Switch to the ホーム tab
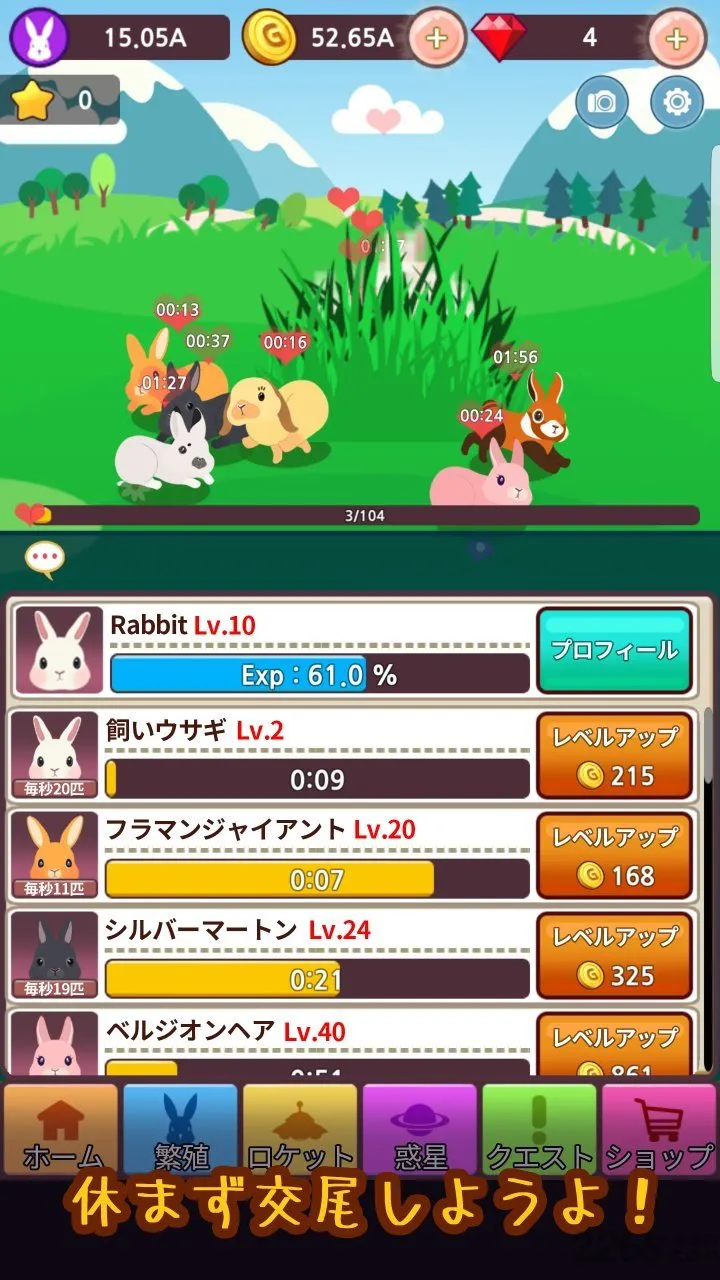720x1280 pixels. click(61, 1130)
